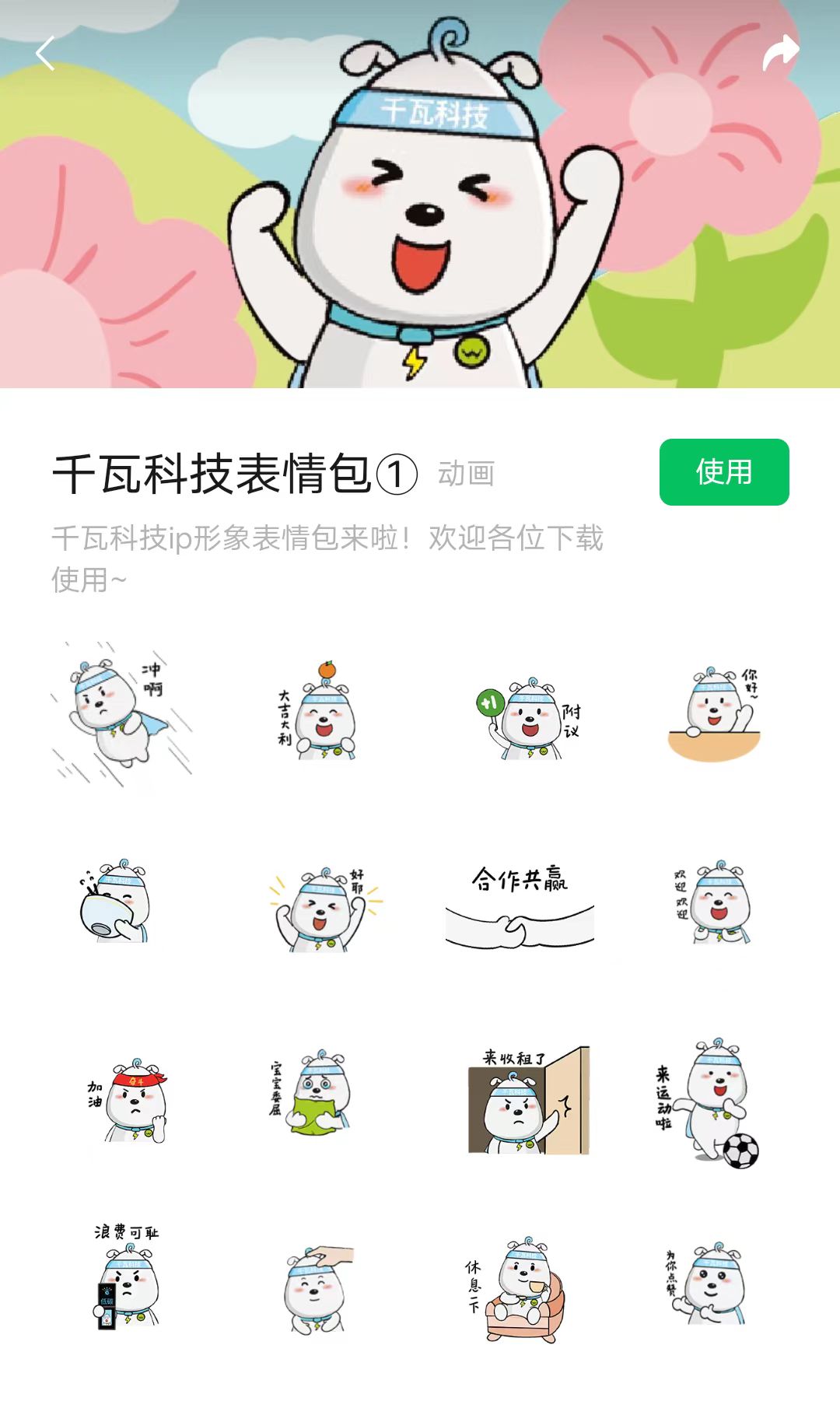Open the 为你点赞 sticker
840x1401 pixels.
coord(708,1284)
